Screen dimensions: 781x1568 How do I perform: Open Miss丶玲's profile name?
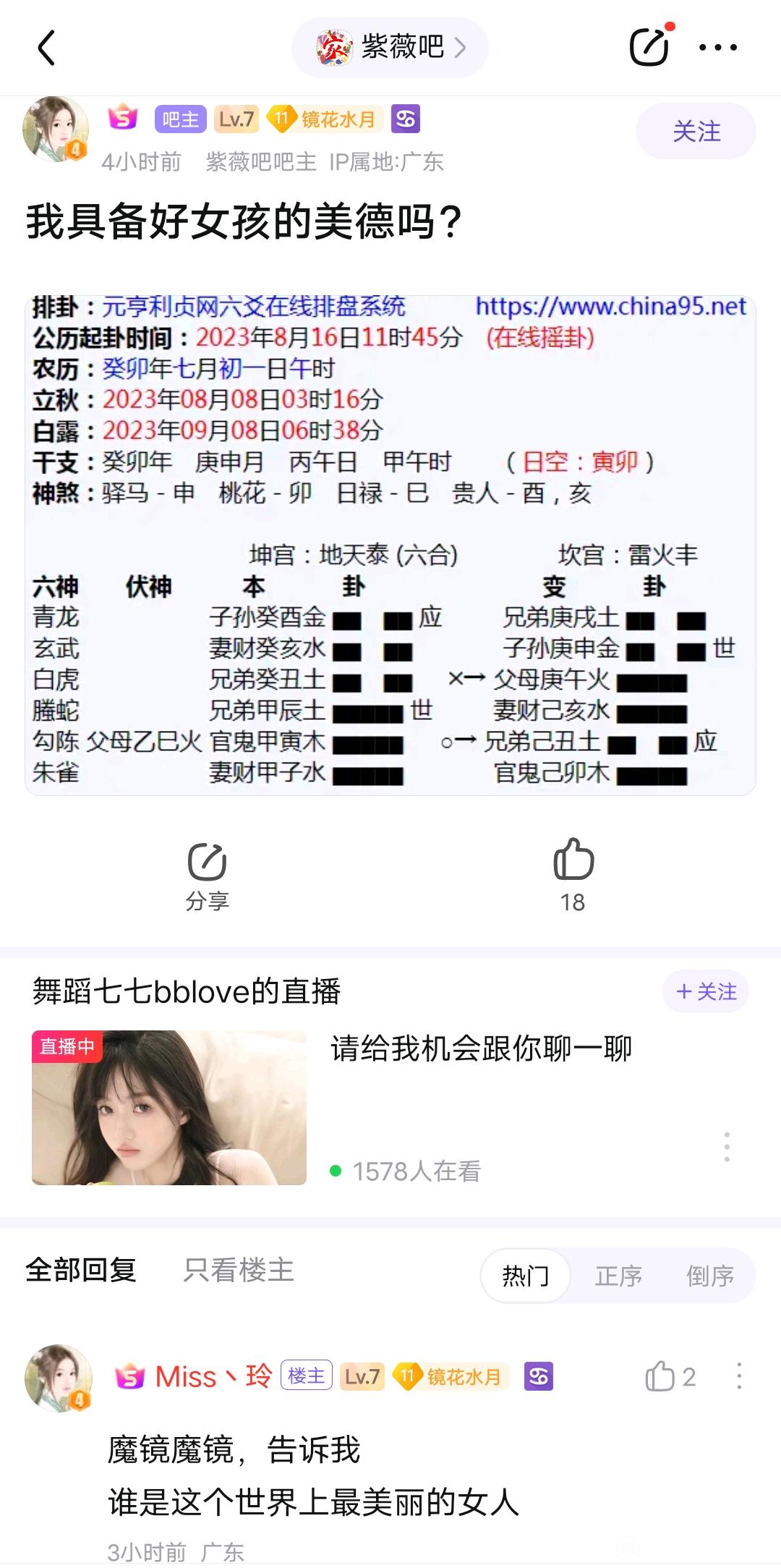[x=214, y=1376]
